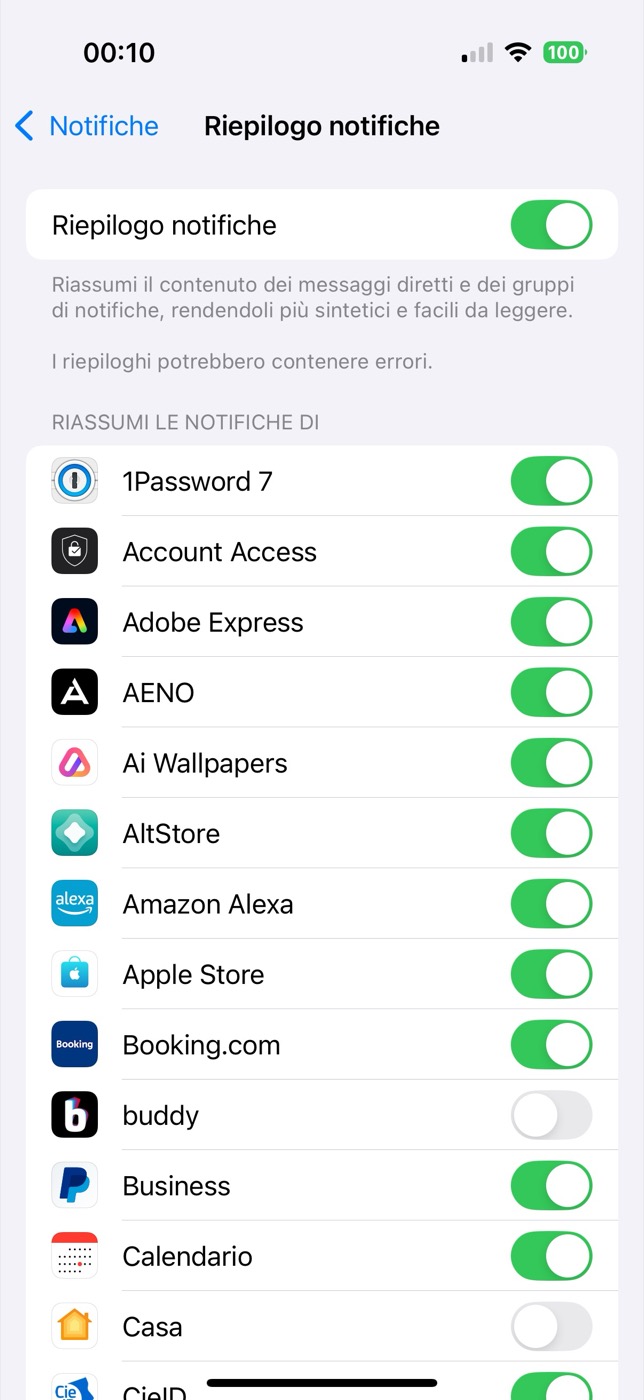Switch off Adobe Express notification summary

coord(551,622)
